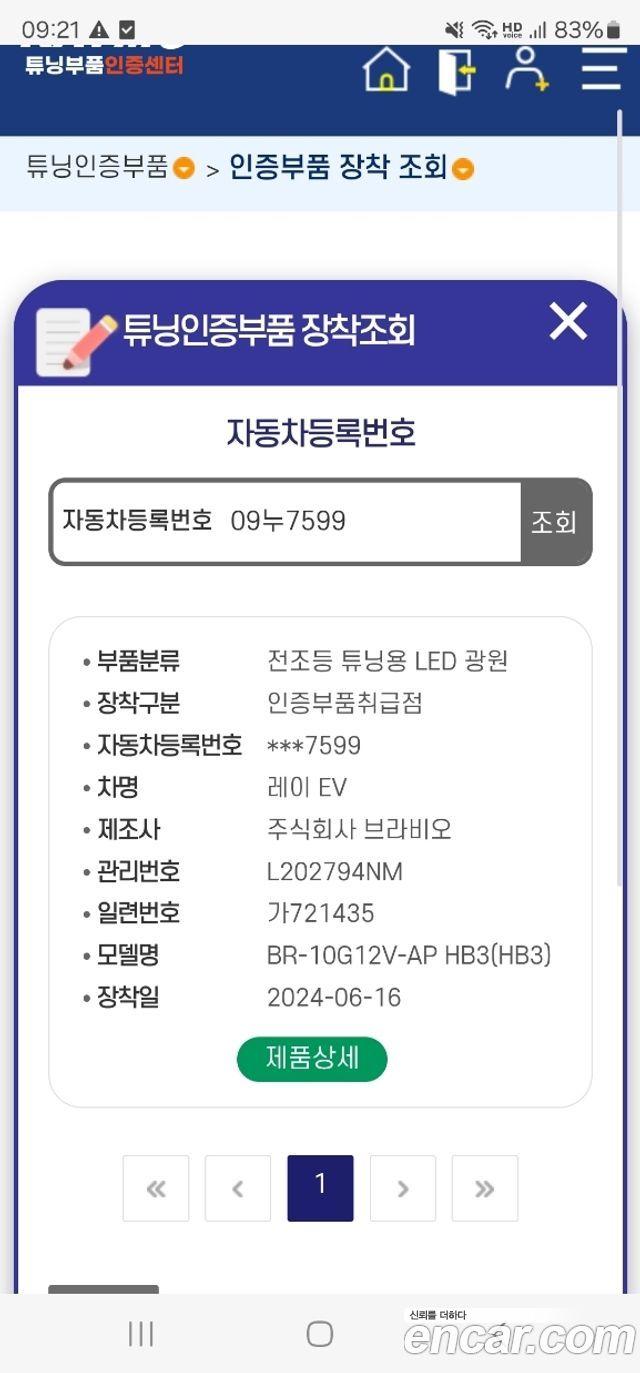Edit the 자동차등록번호 input field

[286, 521]
